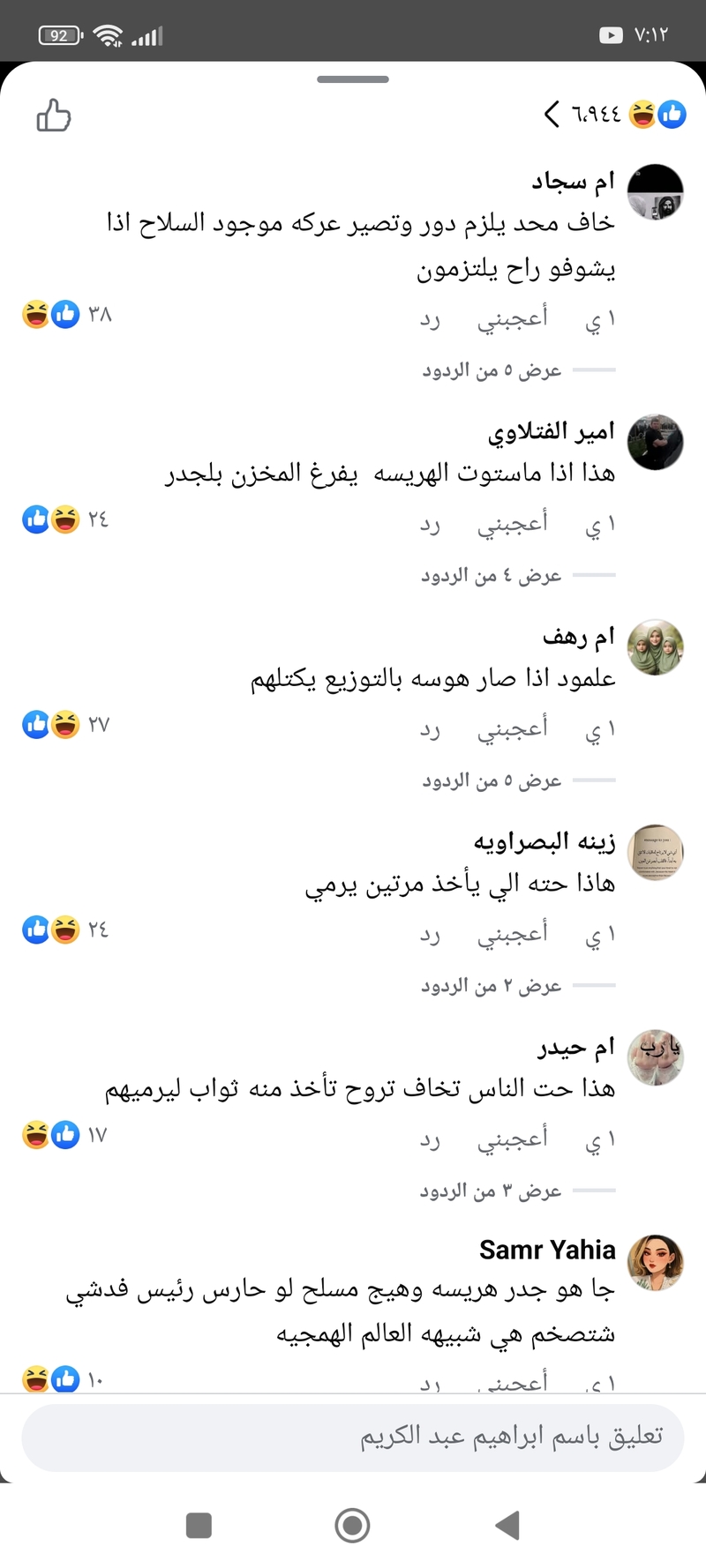Expand 3 replies under ام حيدر's comment
The image size is (706, 1568).
click(x=492, y=1191)
